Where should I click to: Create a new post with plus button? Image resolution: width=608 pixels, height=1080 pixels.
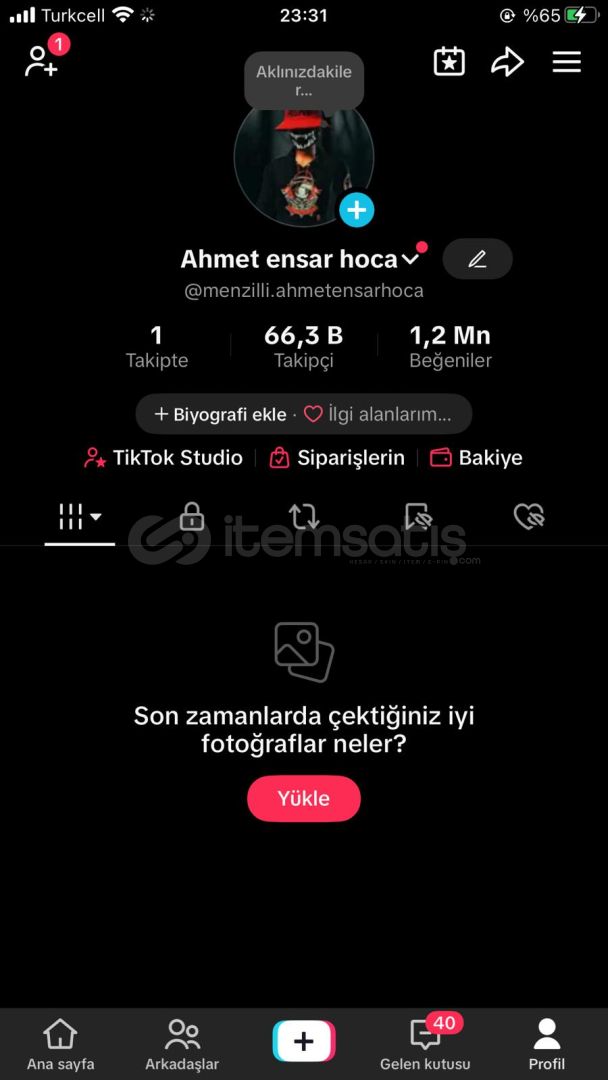304,1042
